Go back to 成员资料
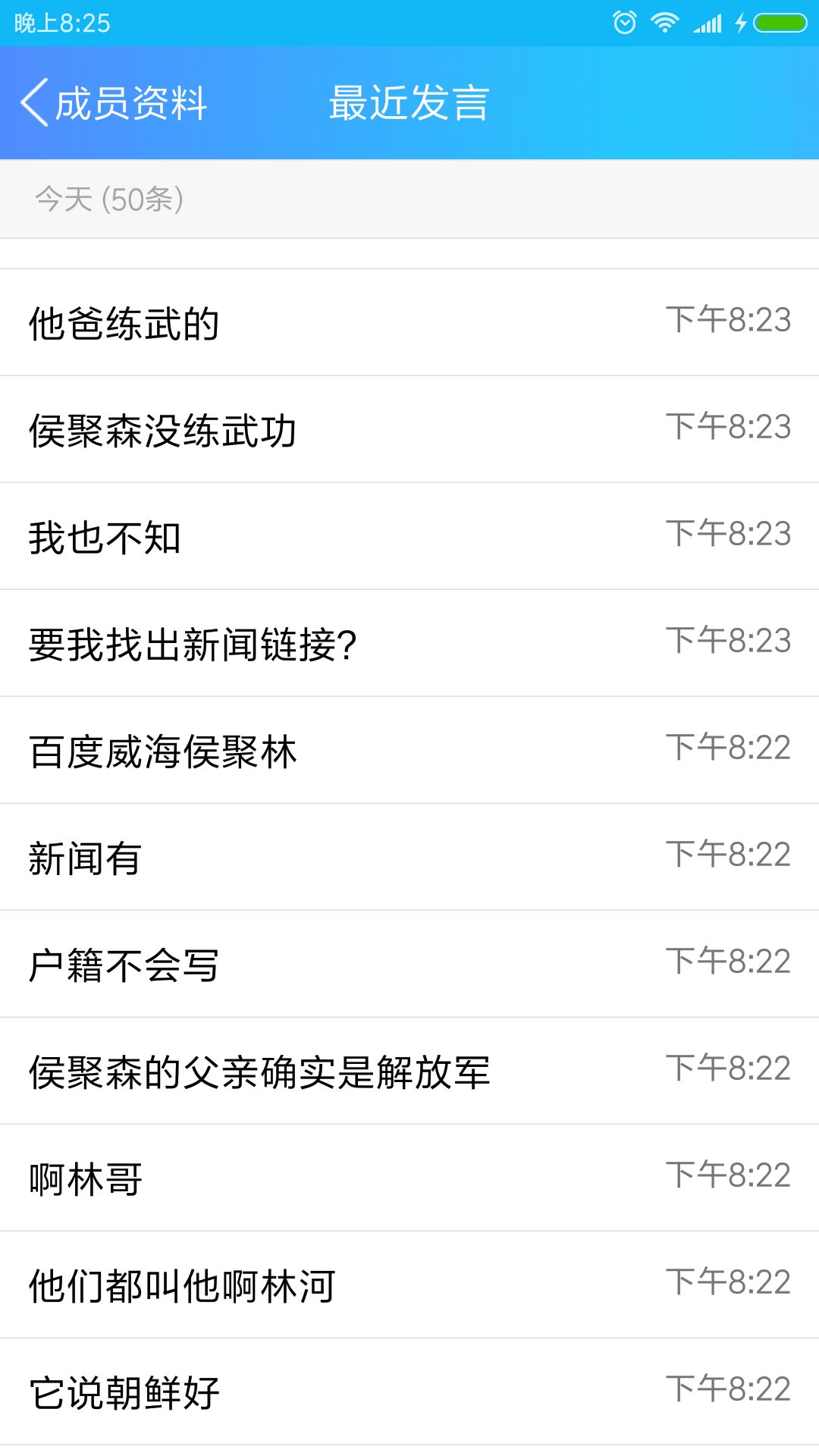819x1456 pixels. click(114, 102)
